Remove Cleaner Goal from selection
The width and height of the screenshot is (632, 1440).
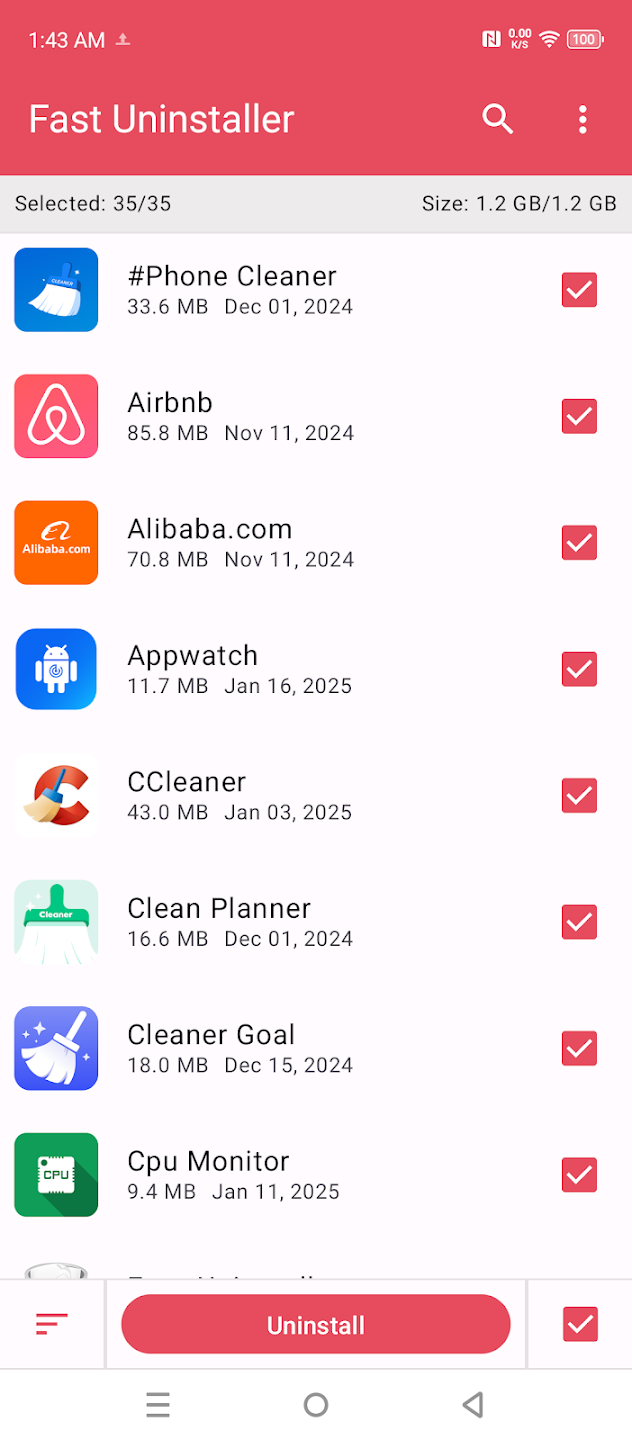pyautogui.click(x=579, y=1049)
